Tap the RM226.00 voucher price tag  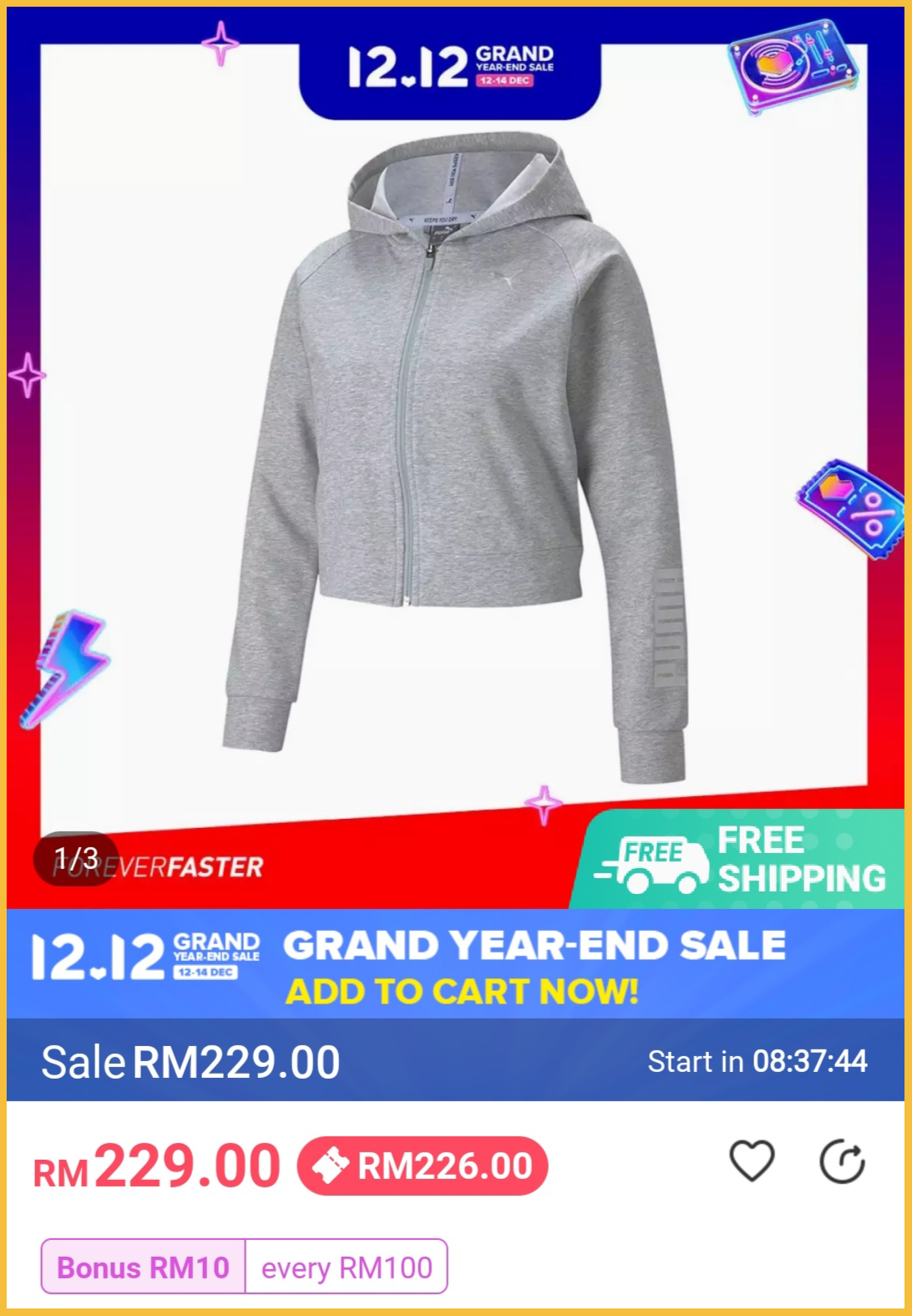click(x=423, y=1166)
